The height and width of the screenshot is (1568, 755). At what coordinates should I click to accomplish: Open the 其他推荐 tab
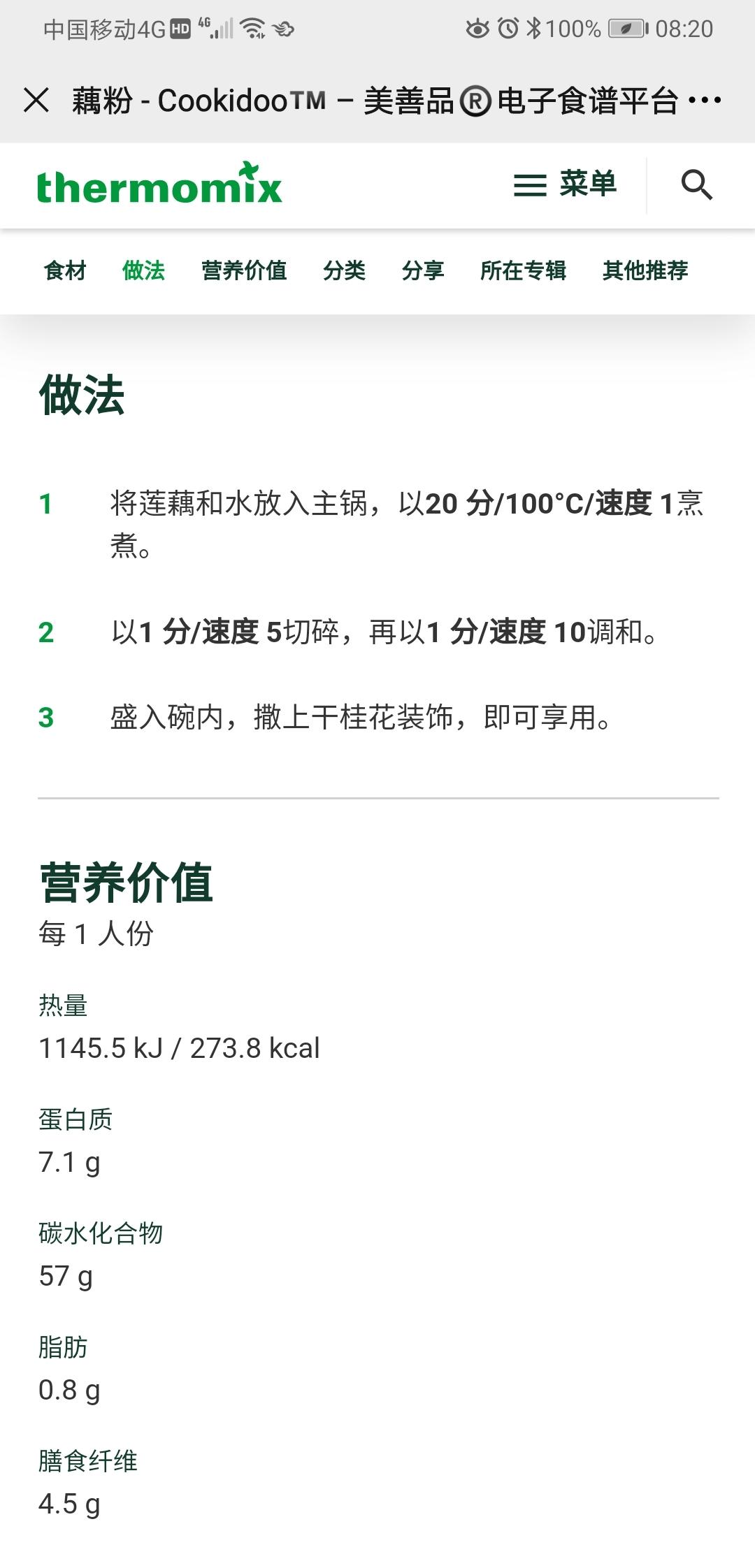pos(645,270)
